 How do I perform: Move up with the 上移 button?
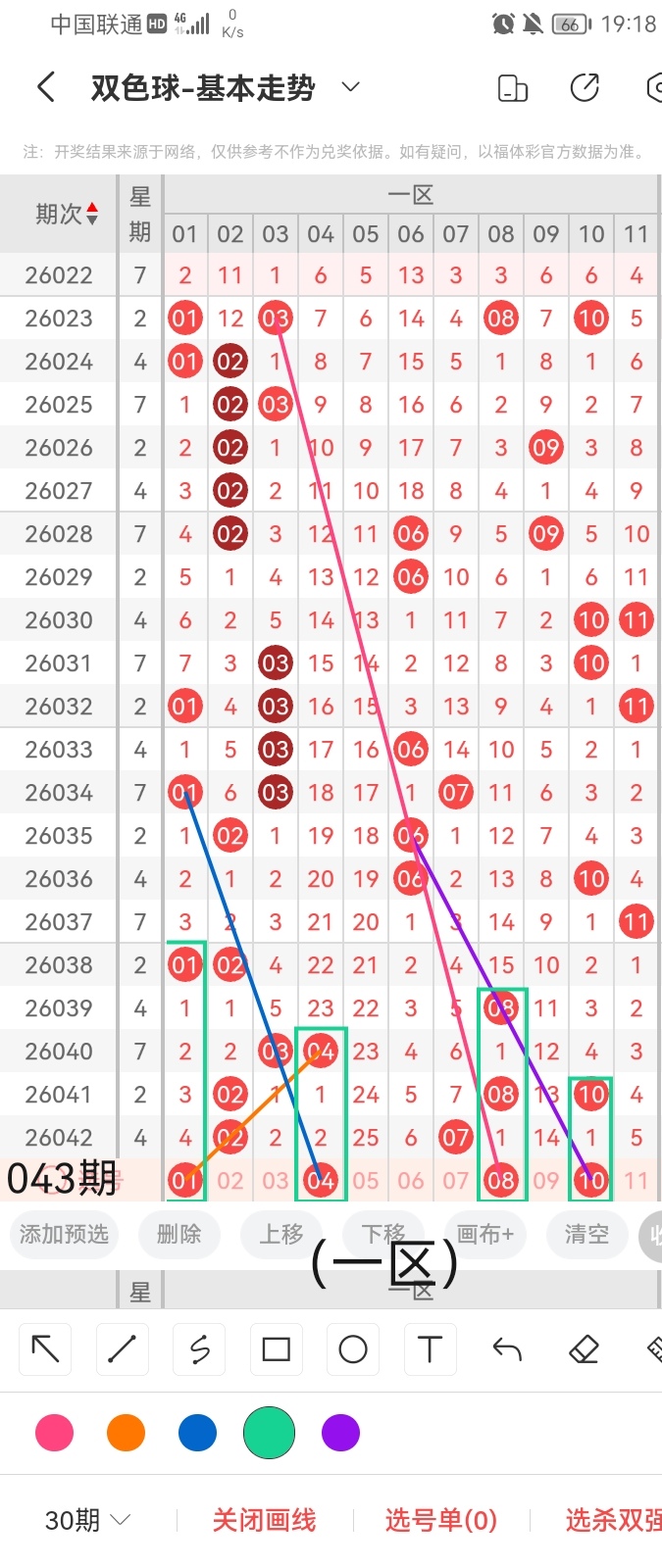coord(281,1234)
